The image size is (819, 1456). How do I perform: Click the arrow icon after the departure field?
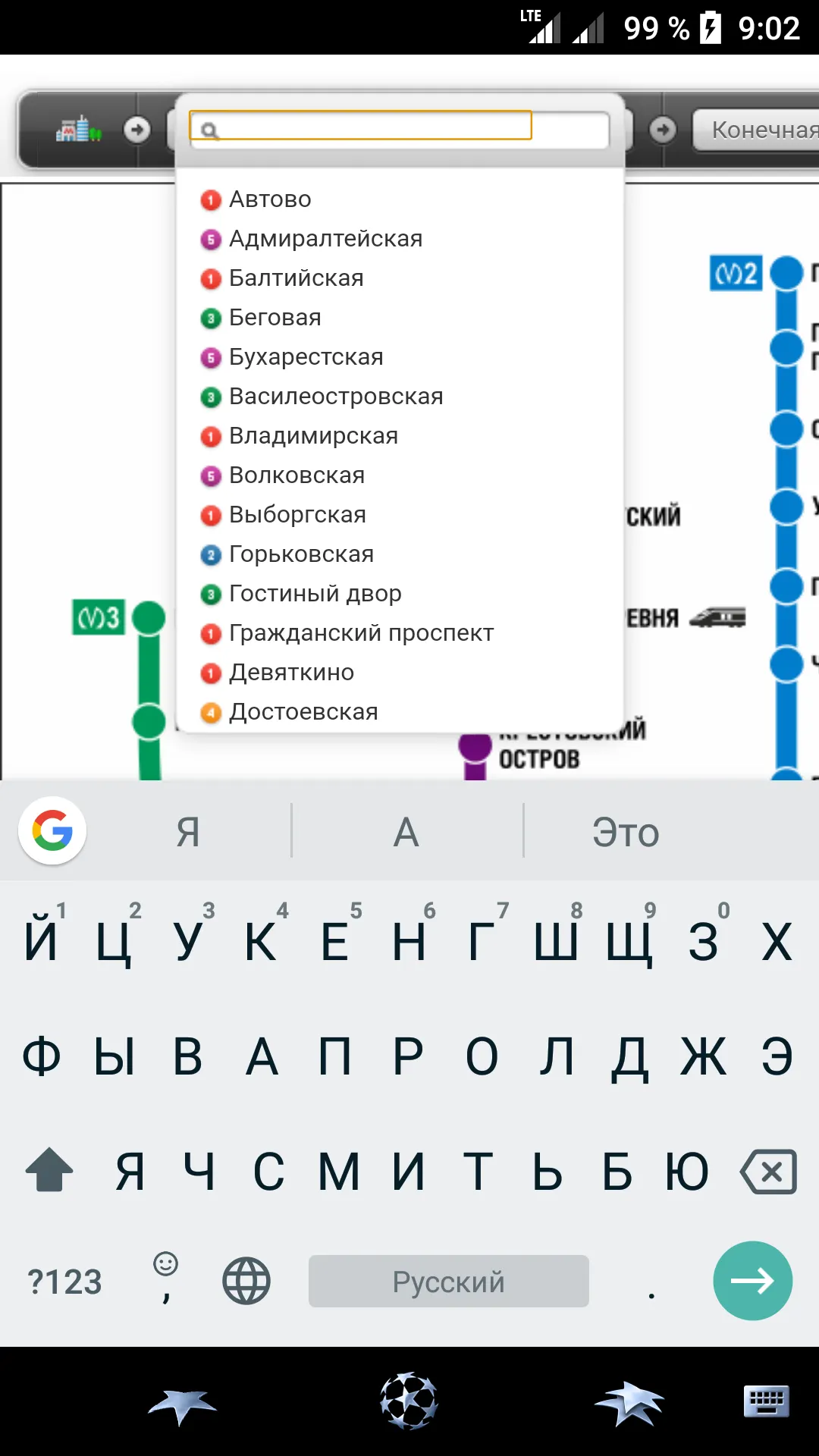[136, 129]
